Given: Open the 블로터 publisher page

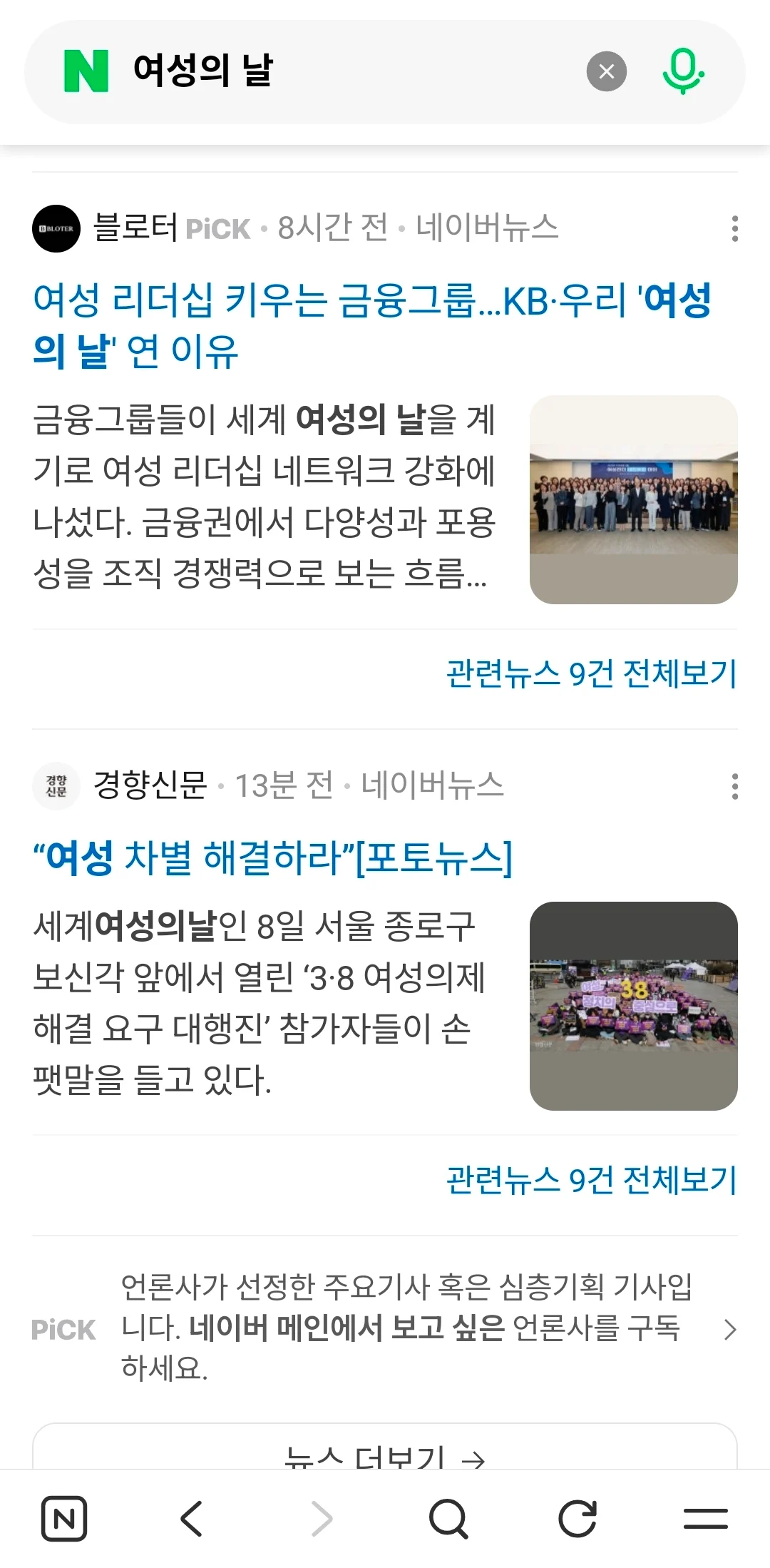Looking at the screenshot, I should [x=135, y=228].
